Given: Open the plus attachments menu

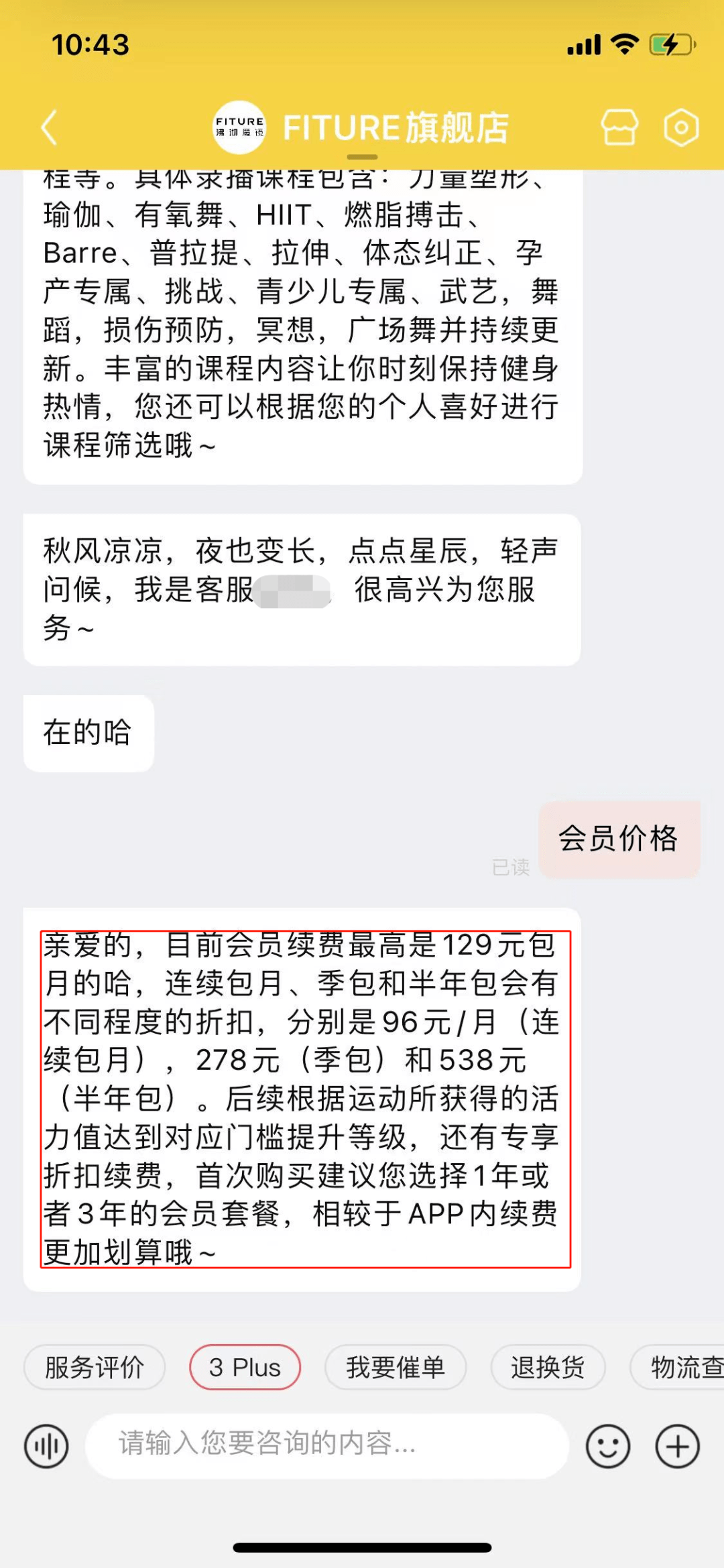Looking at the screenshot, I should coord(677,1447).
